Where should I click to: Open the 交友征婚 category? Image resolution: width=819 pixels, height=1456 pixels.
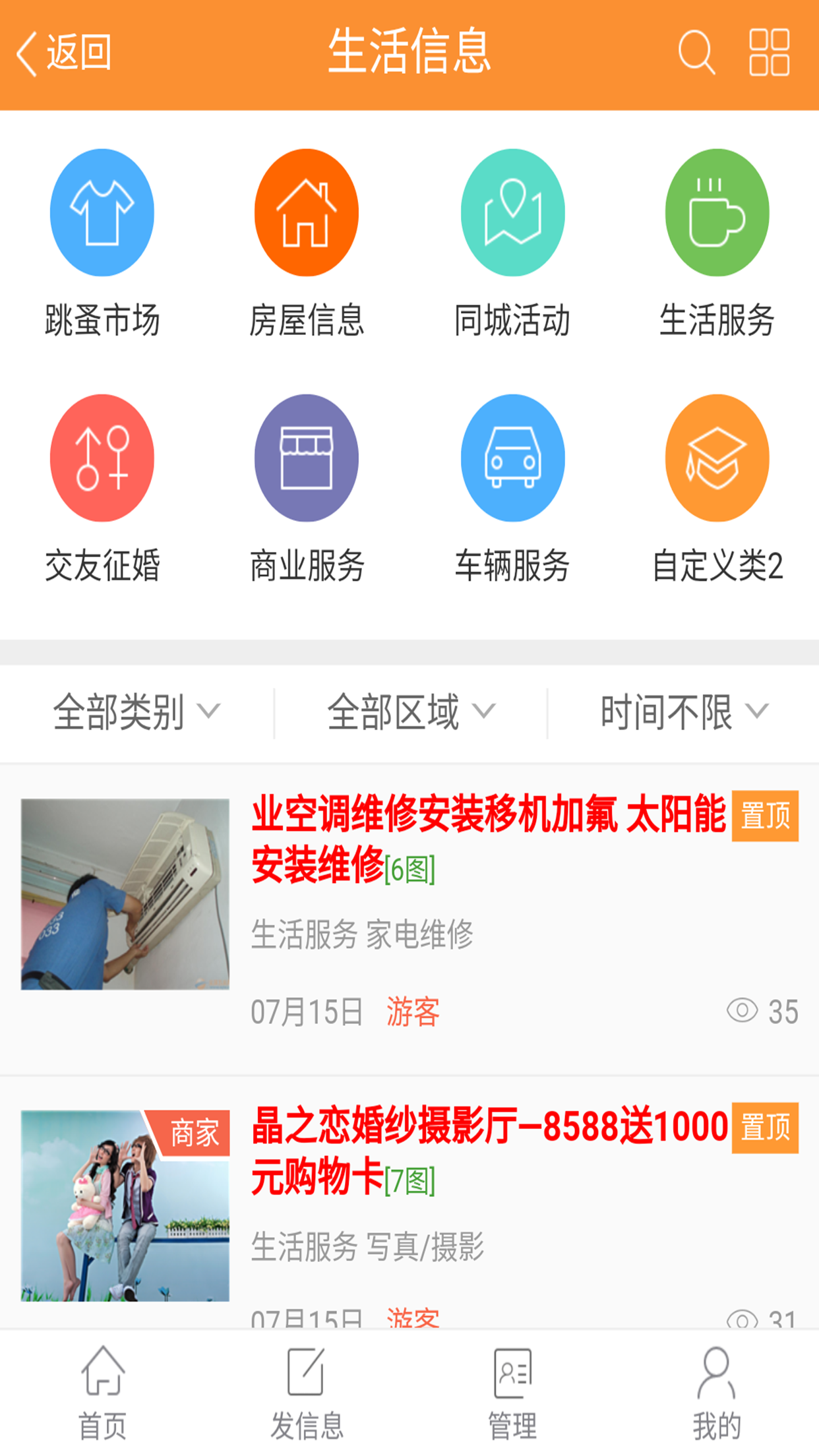tap(102, 487)
